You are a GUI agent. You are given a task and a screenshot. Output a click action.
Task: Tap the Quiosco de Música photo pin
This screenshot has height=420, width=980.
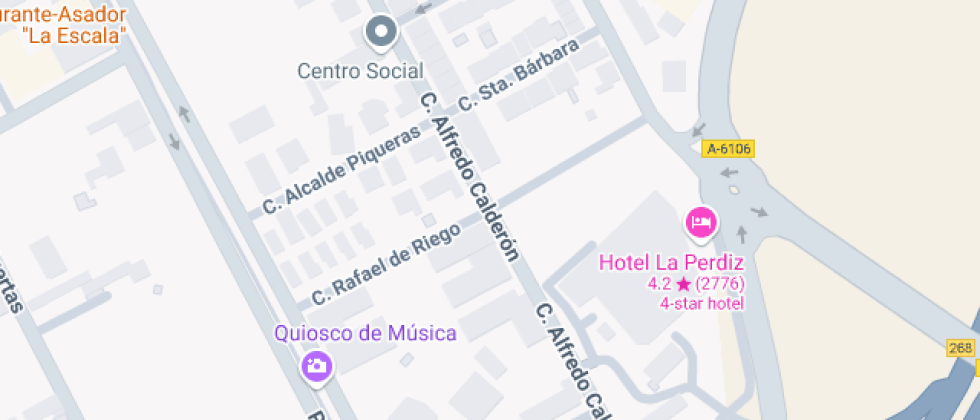(x=317, y=365)
